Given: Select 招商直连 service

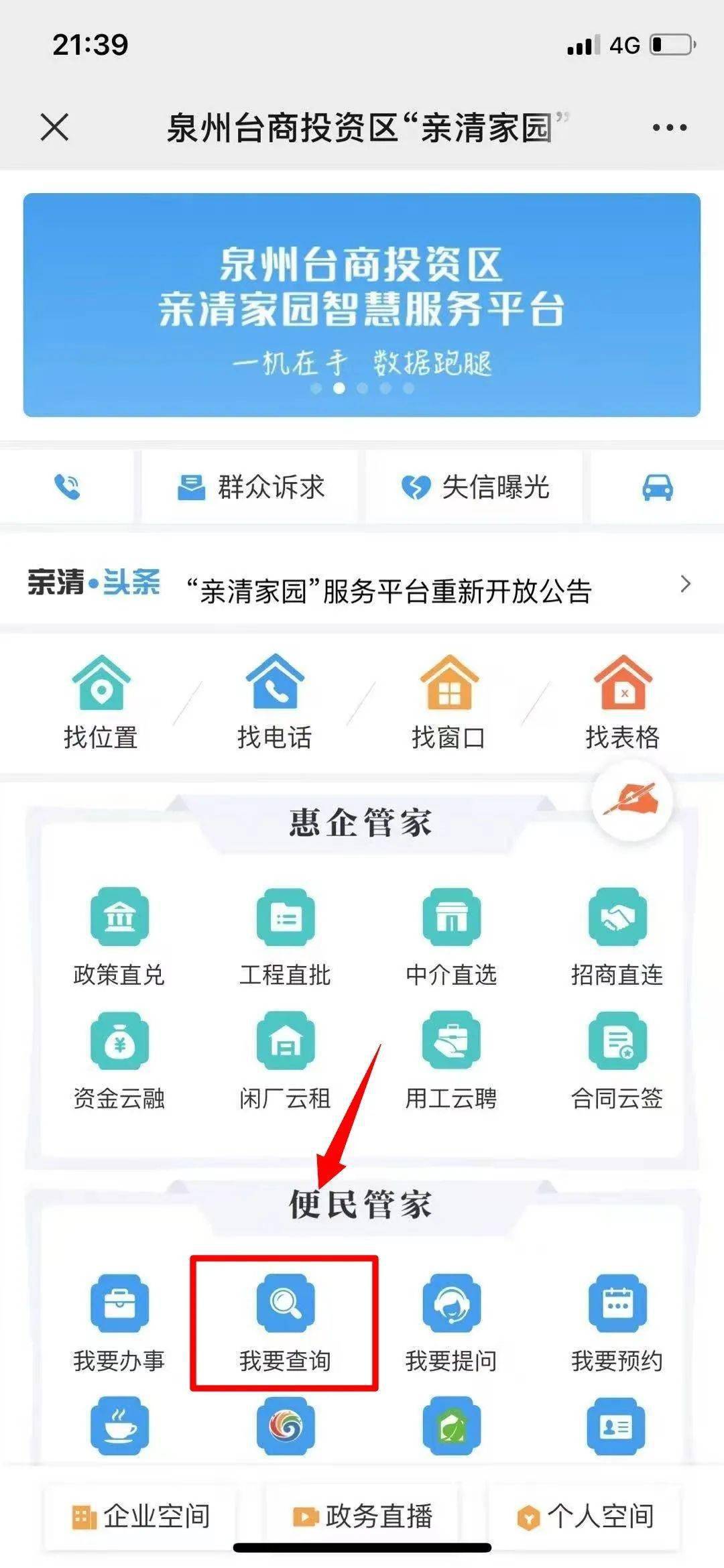Looking at the screenshot, I should coord(617,937).
